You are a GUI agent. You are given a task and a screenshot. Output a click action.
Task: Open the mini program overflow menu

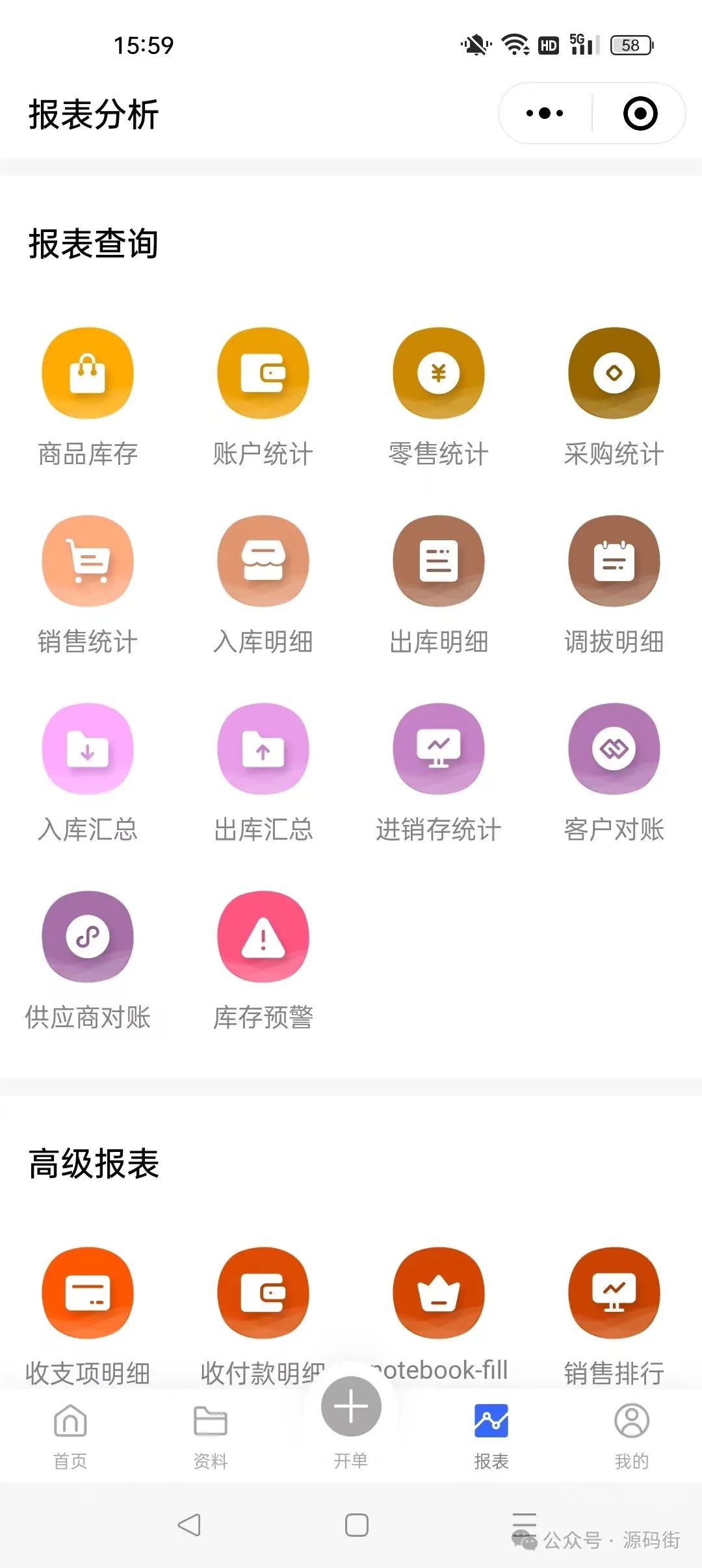[x=545, y=114]
